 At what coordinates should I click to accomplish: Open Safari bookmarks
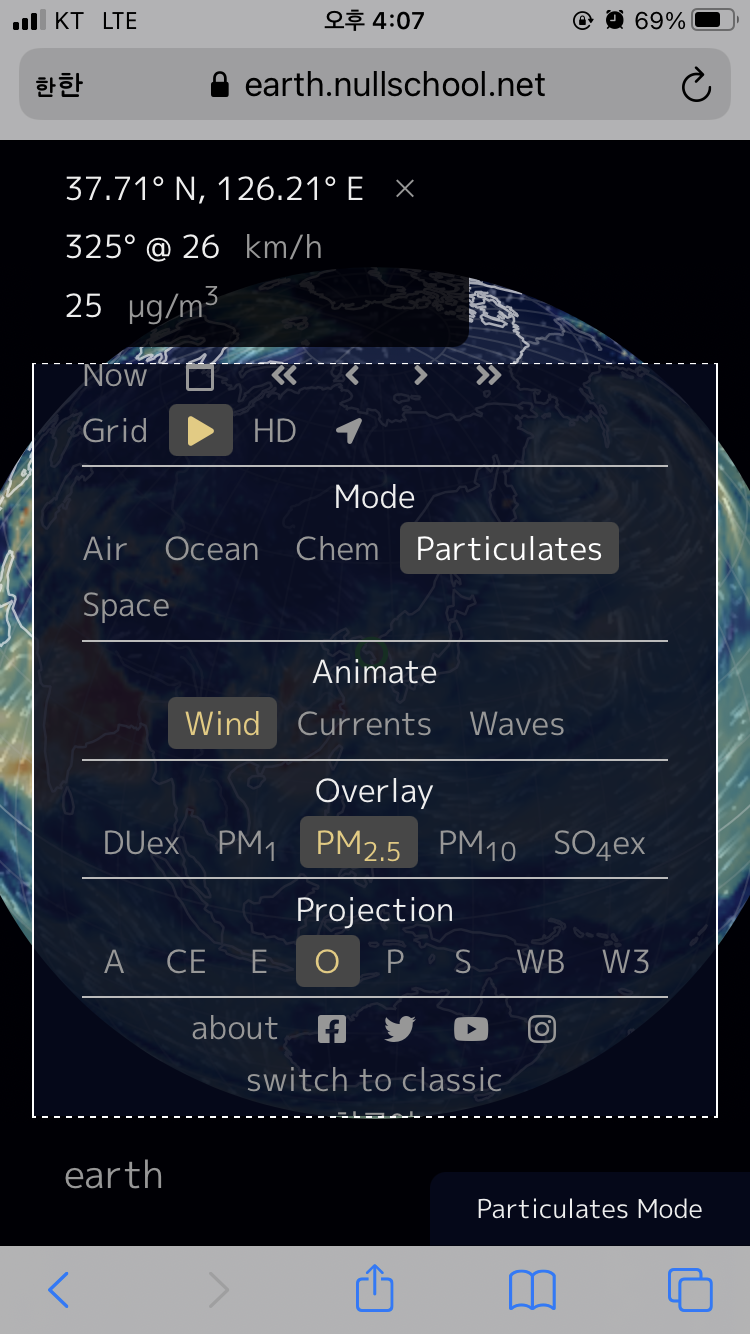click(x=532, y=1290)
